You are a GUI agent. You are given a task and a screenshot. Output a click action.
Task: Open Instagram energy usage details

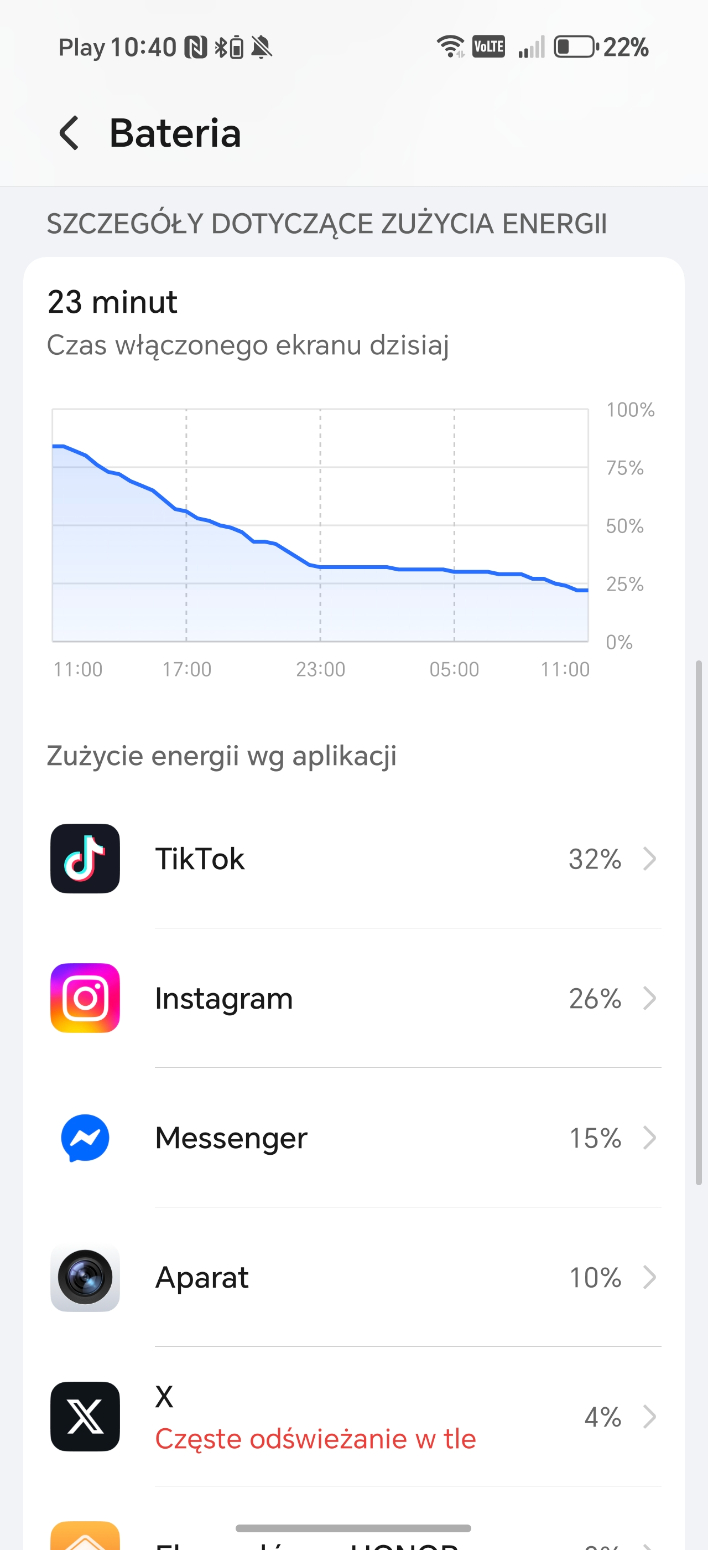click(x=354, y=998)
